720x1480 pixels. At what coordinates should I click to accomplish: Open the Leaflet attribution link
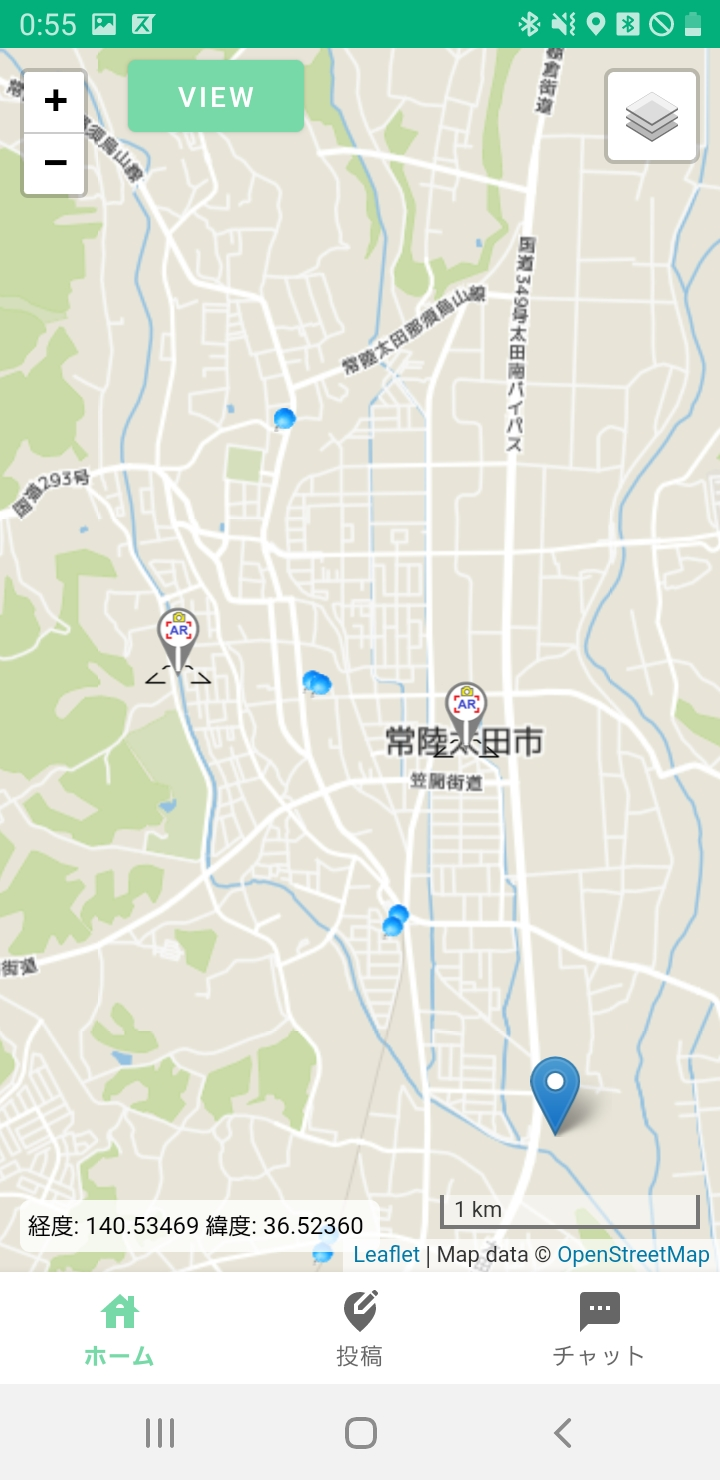386,1254
